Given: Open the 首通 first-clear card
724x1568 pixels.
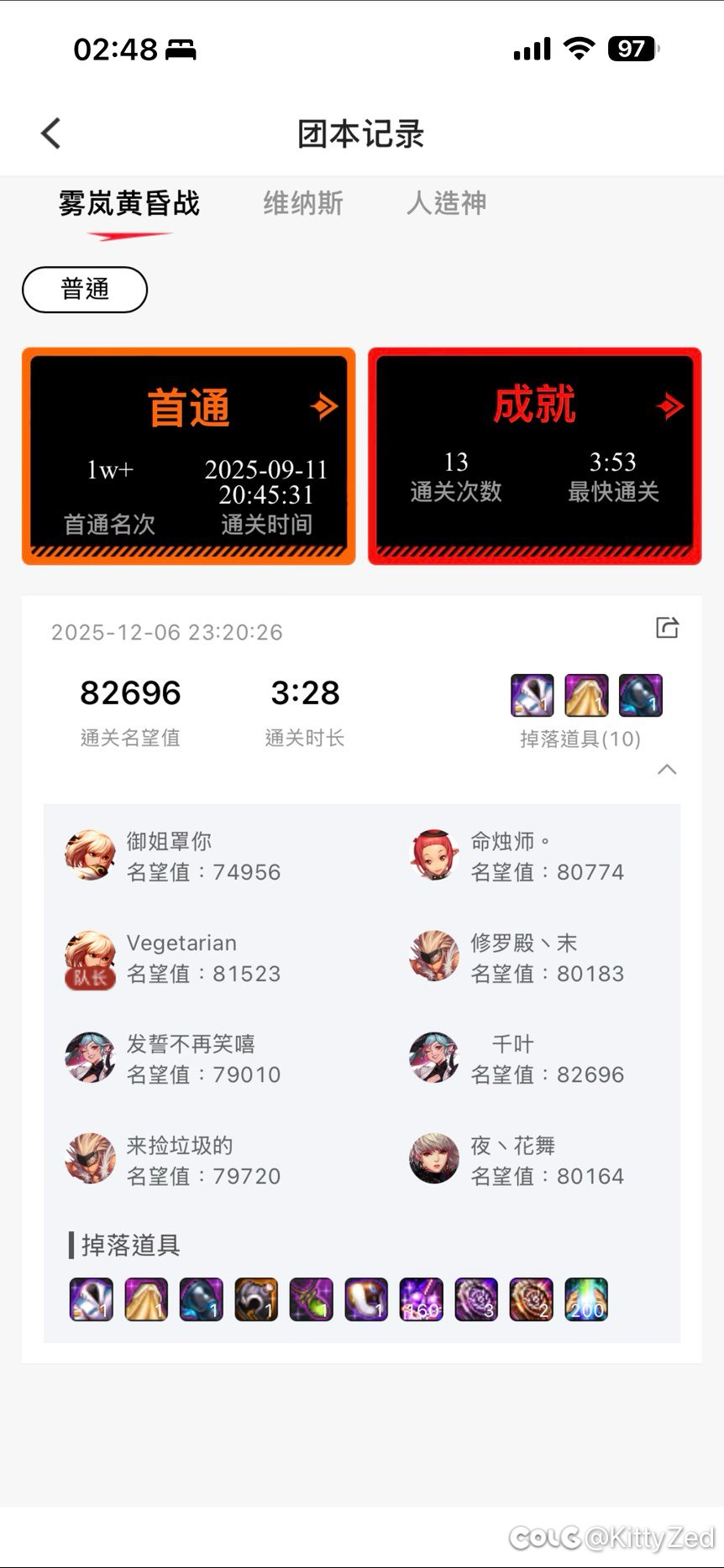Looking at the screenshot, I should point(189,456).
